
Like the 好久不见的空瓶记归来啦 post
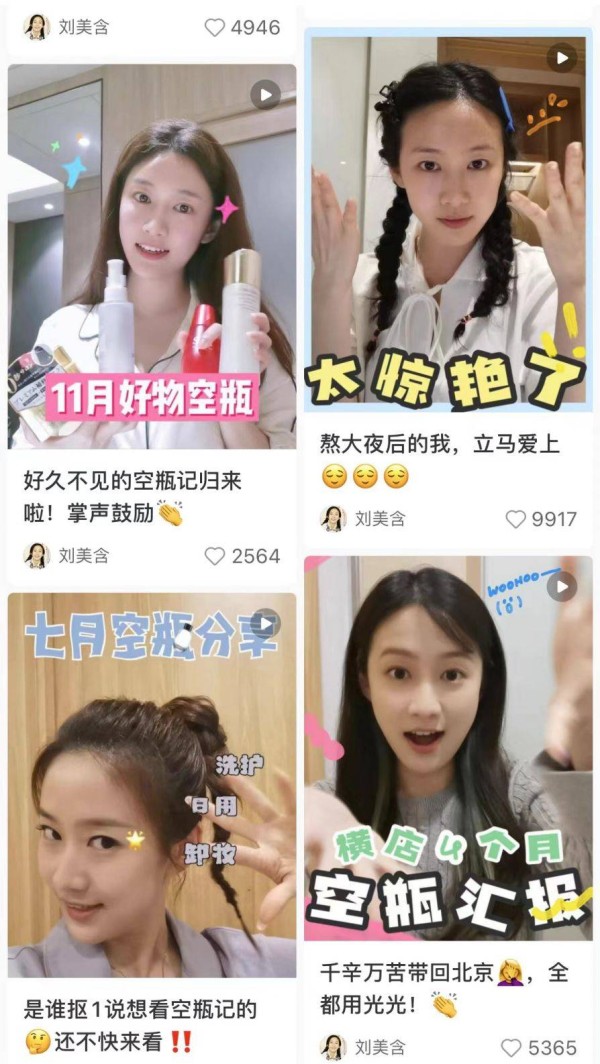[215, 556]
